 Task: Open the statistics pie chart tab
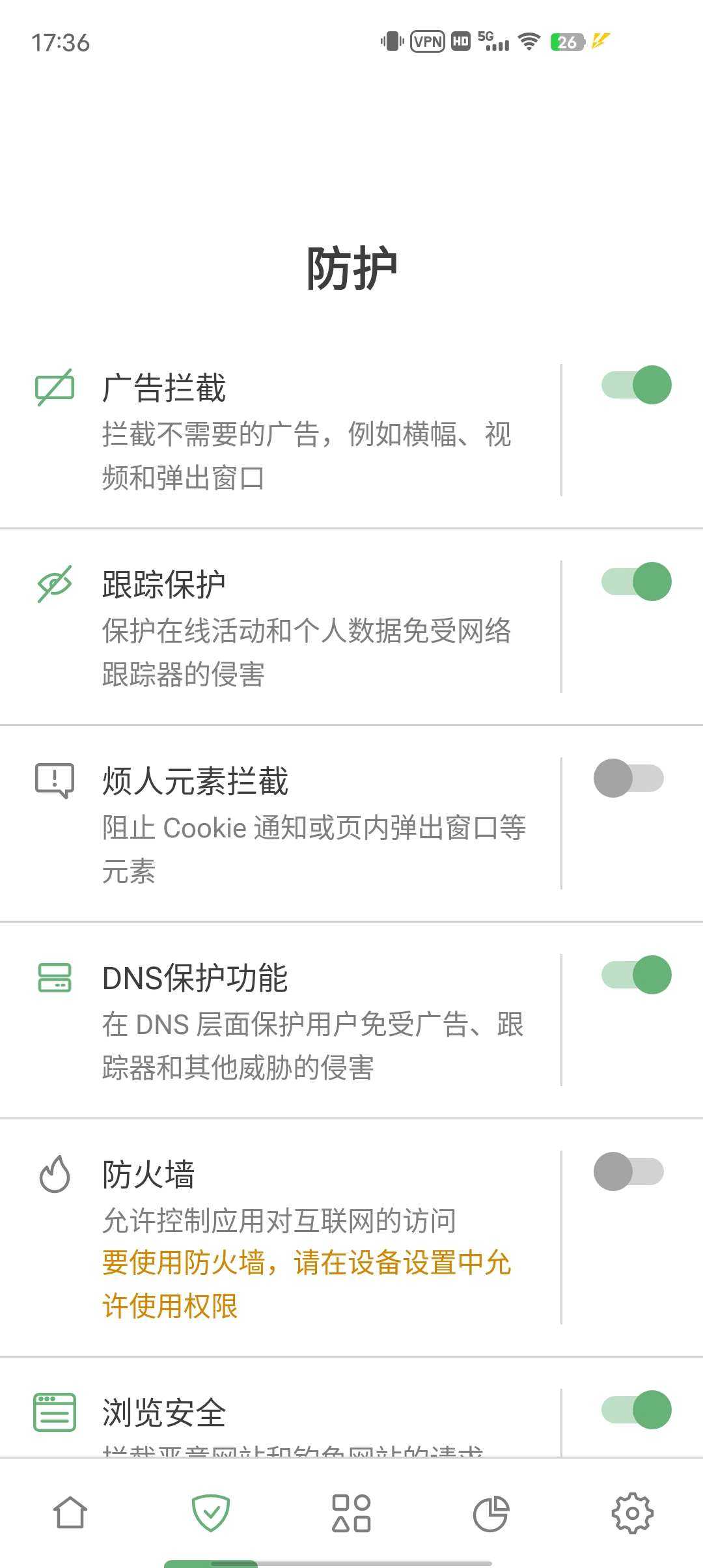click(x=491, y=1513)
